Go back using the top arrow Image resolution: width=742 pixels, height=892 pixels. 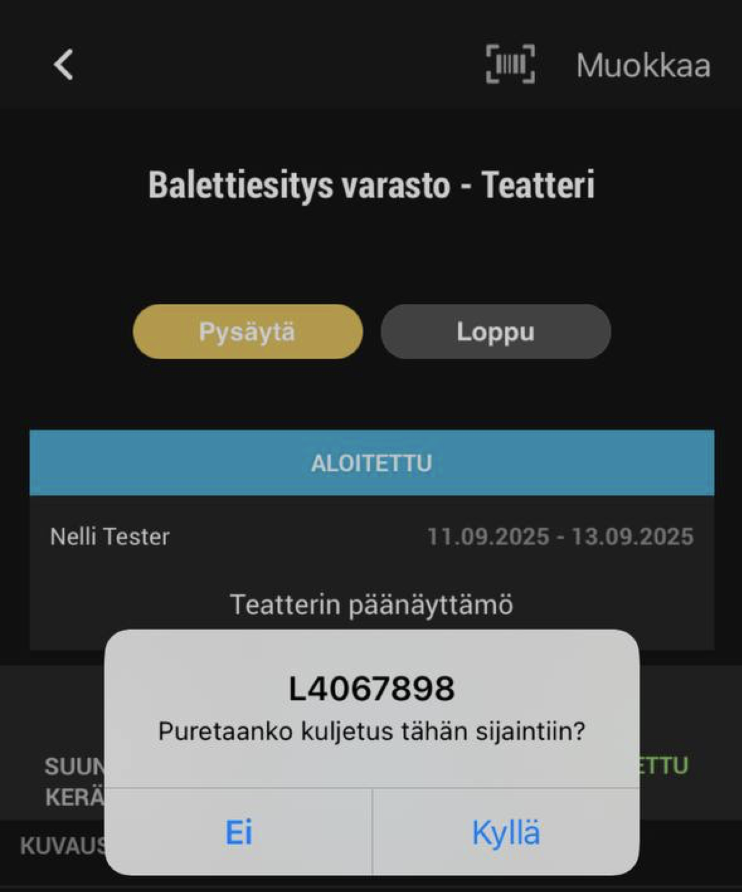pos(64,65)
